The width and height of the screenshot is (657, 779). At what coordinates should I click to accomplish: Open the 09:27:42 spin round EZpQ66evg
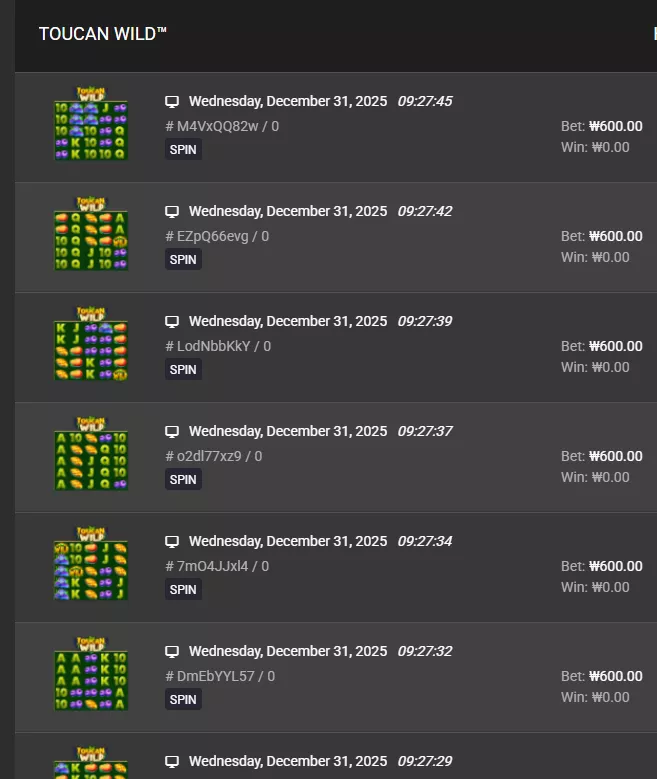point(336,237)
